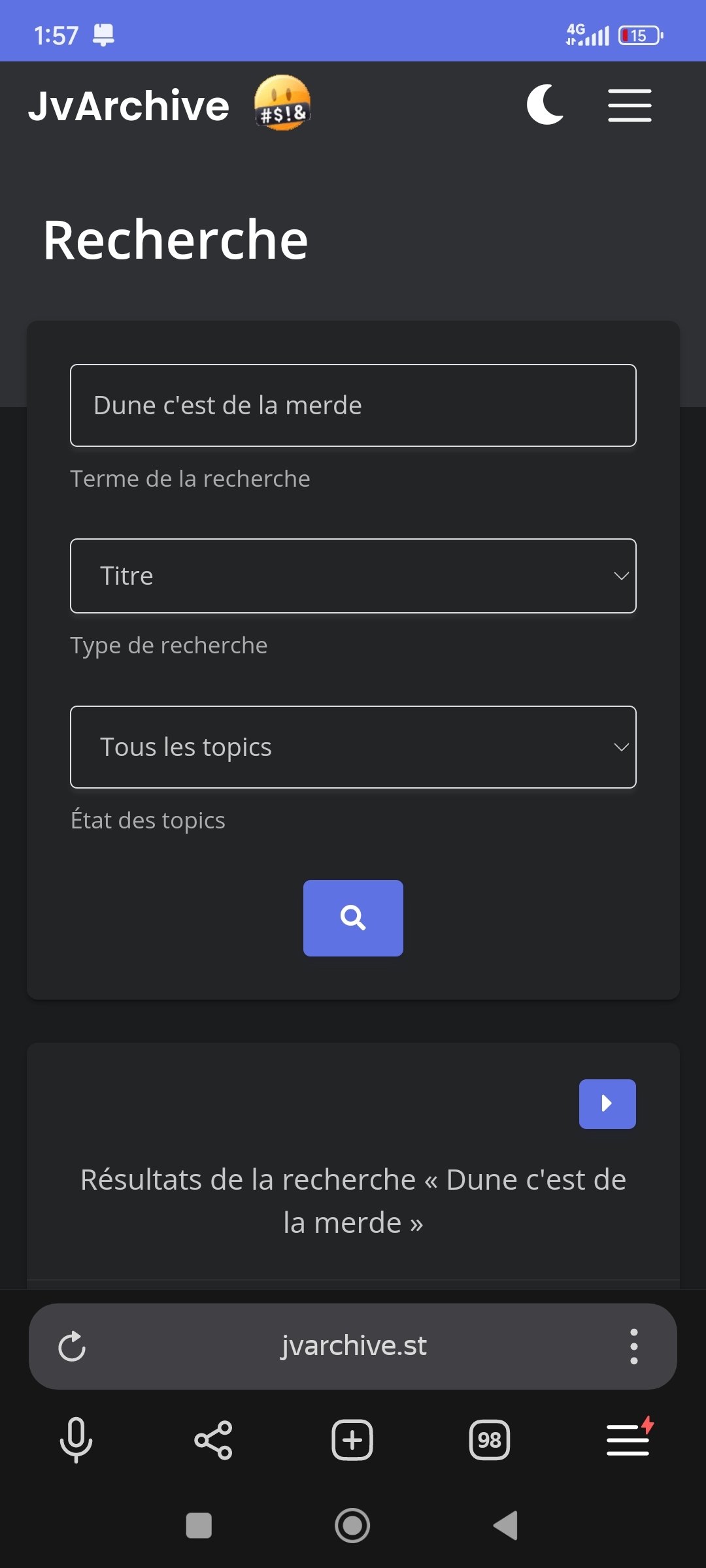Go to the next results page arrow
This screenshot has width=706, height=1568.
[607, 1103]
